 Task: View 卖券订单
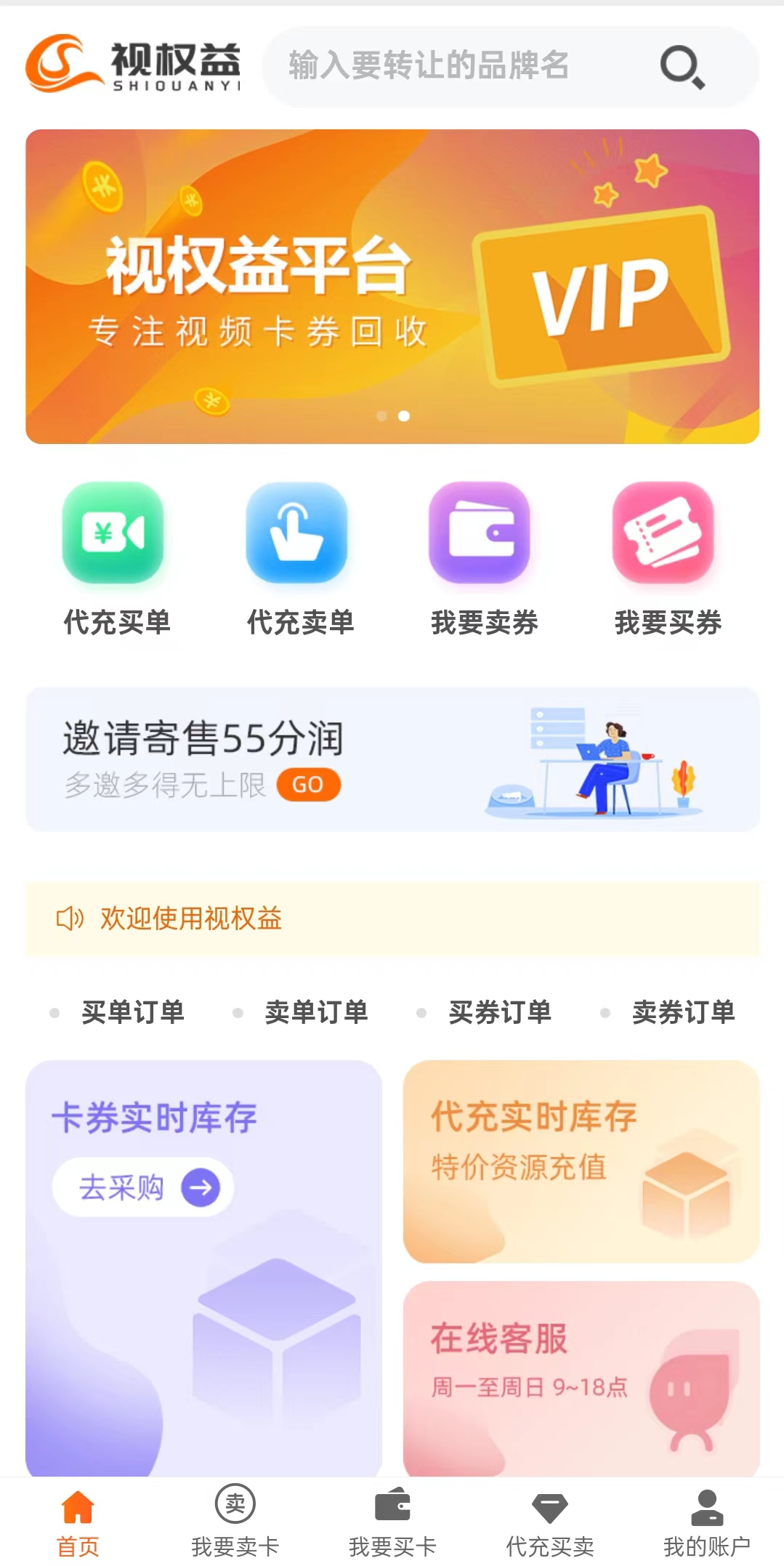point(682,1012)
